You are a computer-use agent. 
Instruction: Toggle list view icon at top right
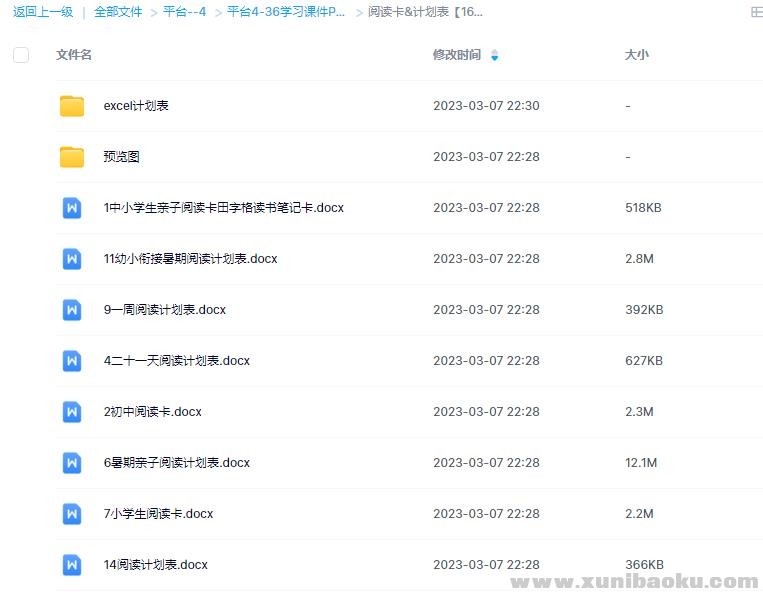(x=755, y=12)
